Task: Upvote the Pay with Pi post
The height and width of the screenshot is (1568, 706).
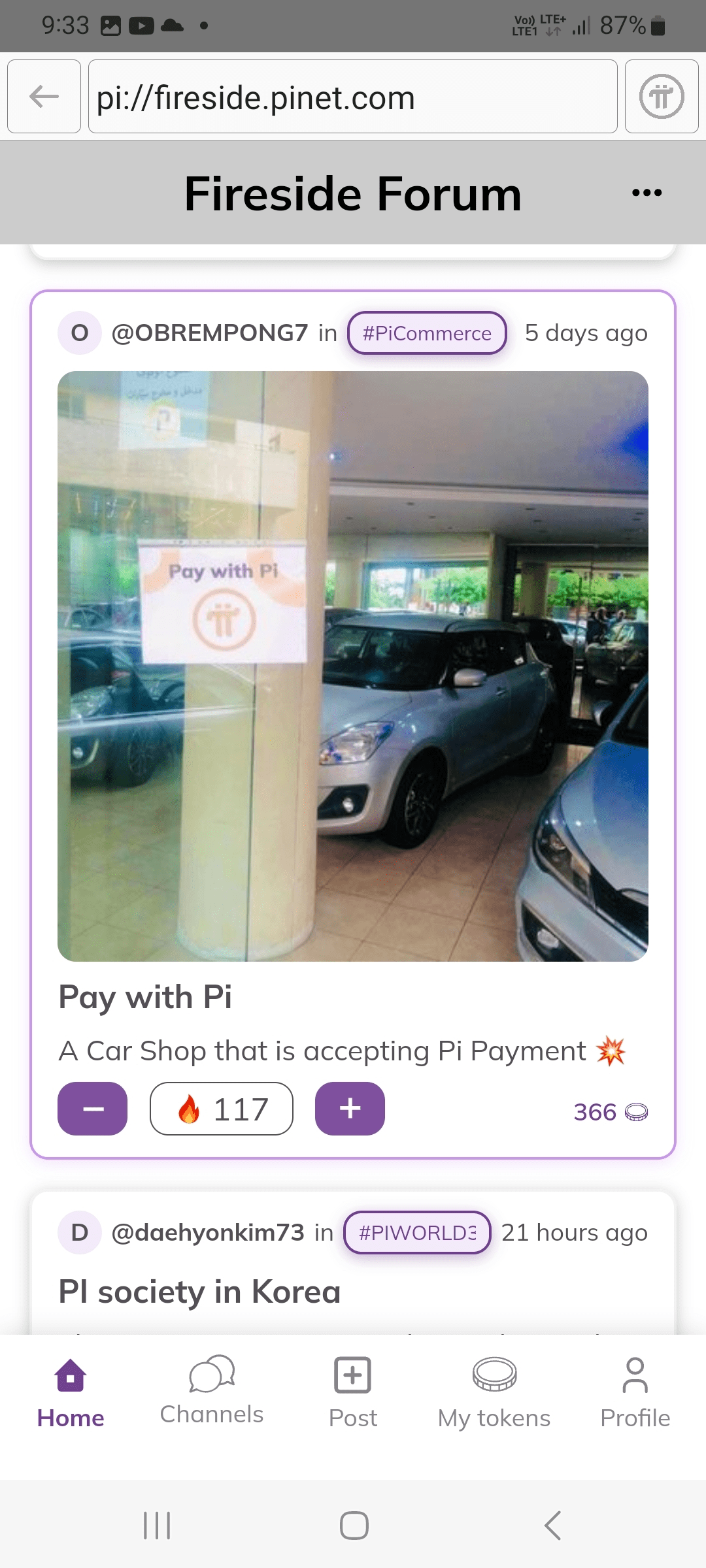Action: [350, 1109]
